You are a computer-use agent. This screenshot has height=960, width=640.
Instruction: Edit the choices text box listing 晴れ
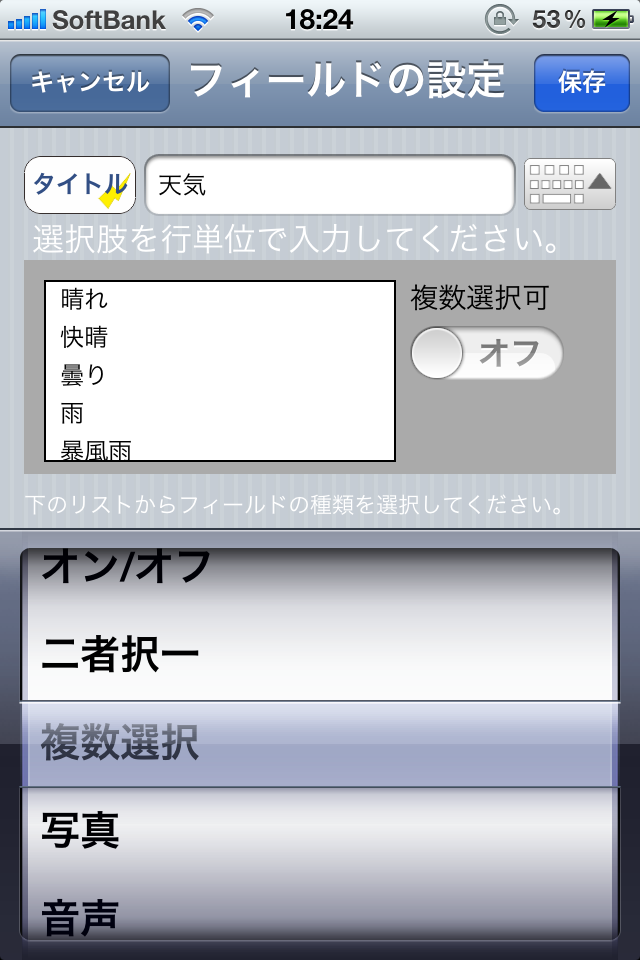[220, 371]
